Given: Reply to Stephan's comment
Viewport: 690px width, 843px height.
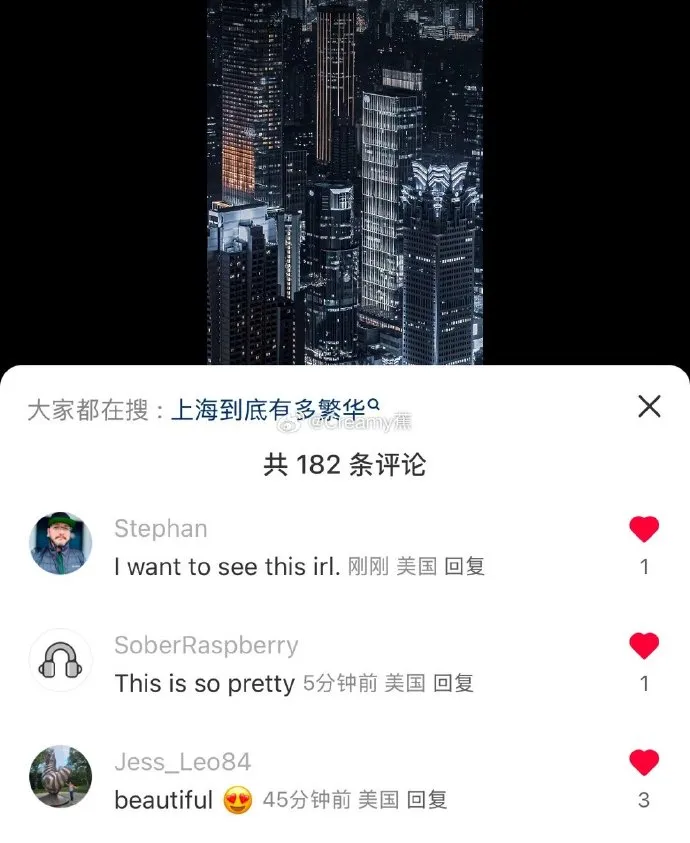Looking at the screenshot, I should click(x=465, y=567).
